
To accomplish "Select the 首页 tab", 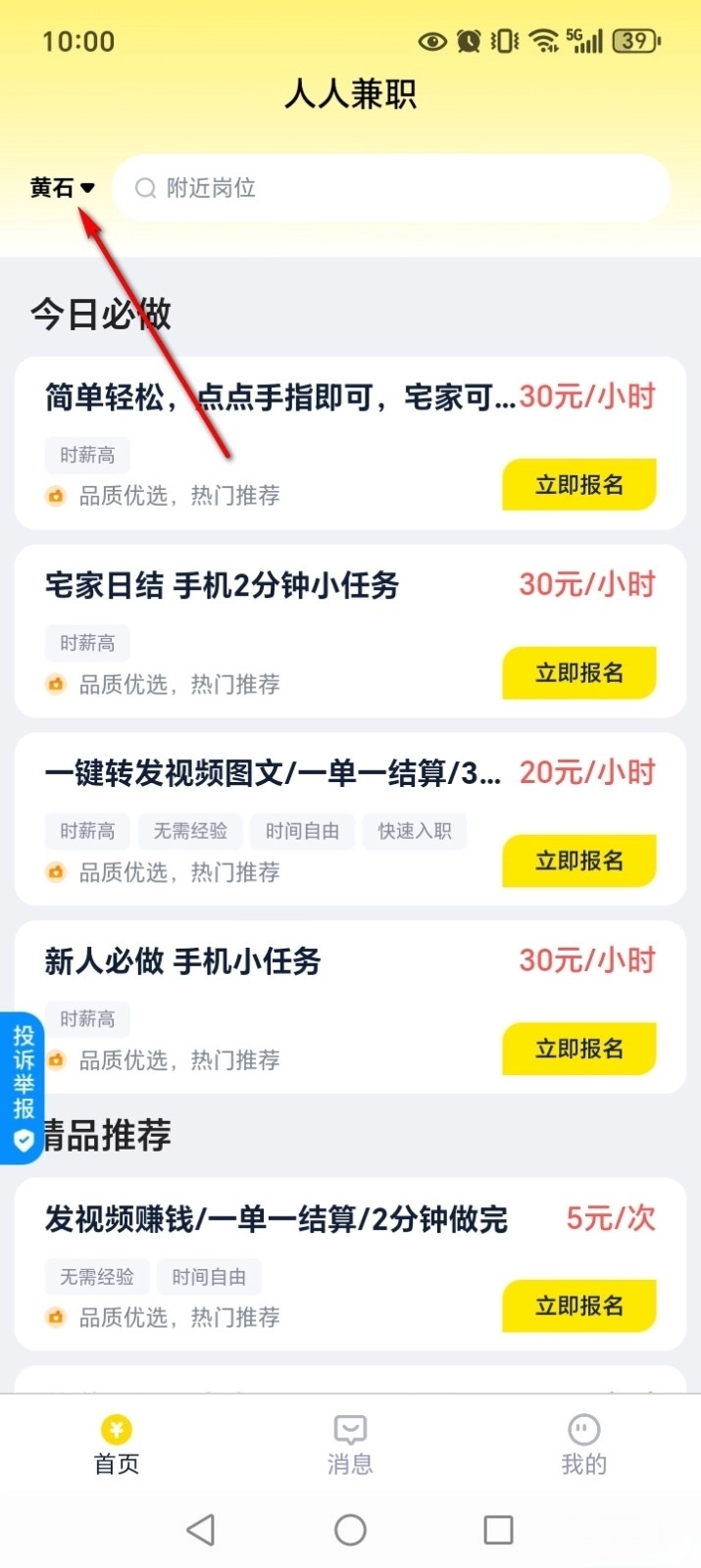I will tap(117, 1445).
